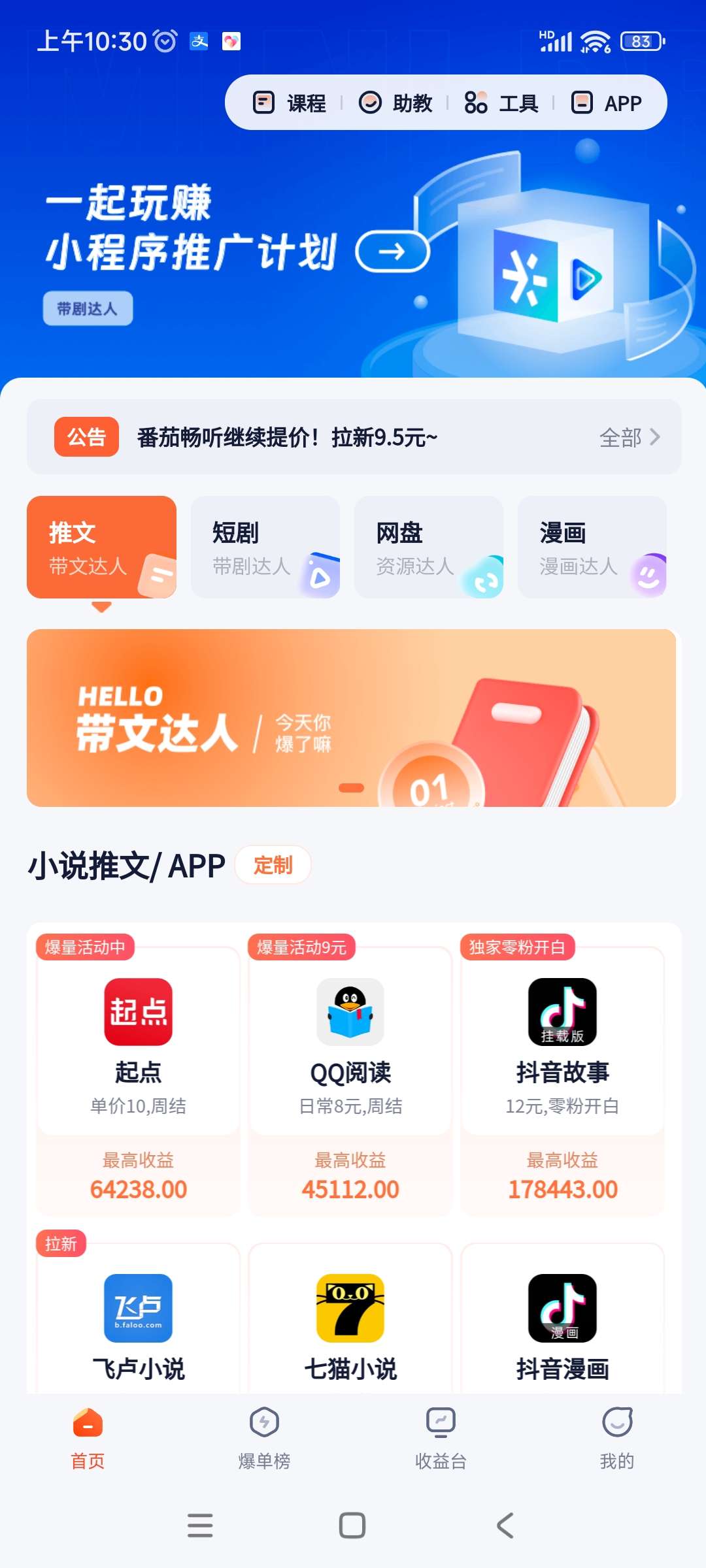Select the 推文 category tab
Image resolution: width=706 pixels, height=1568 pixels.
[101, 547]
